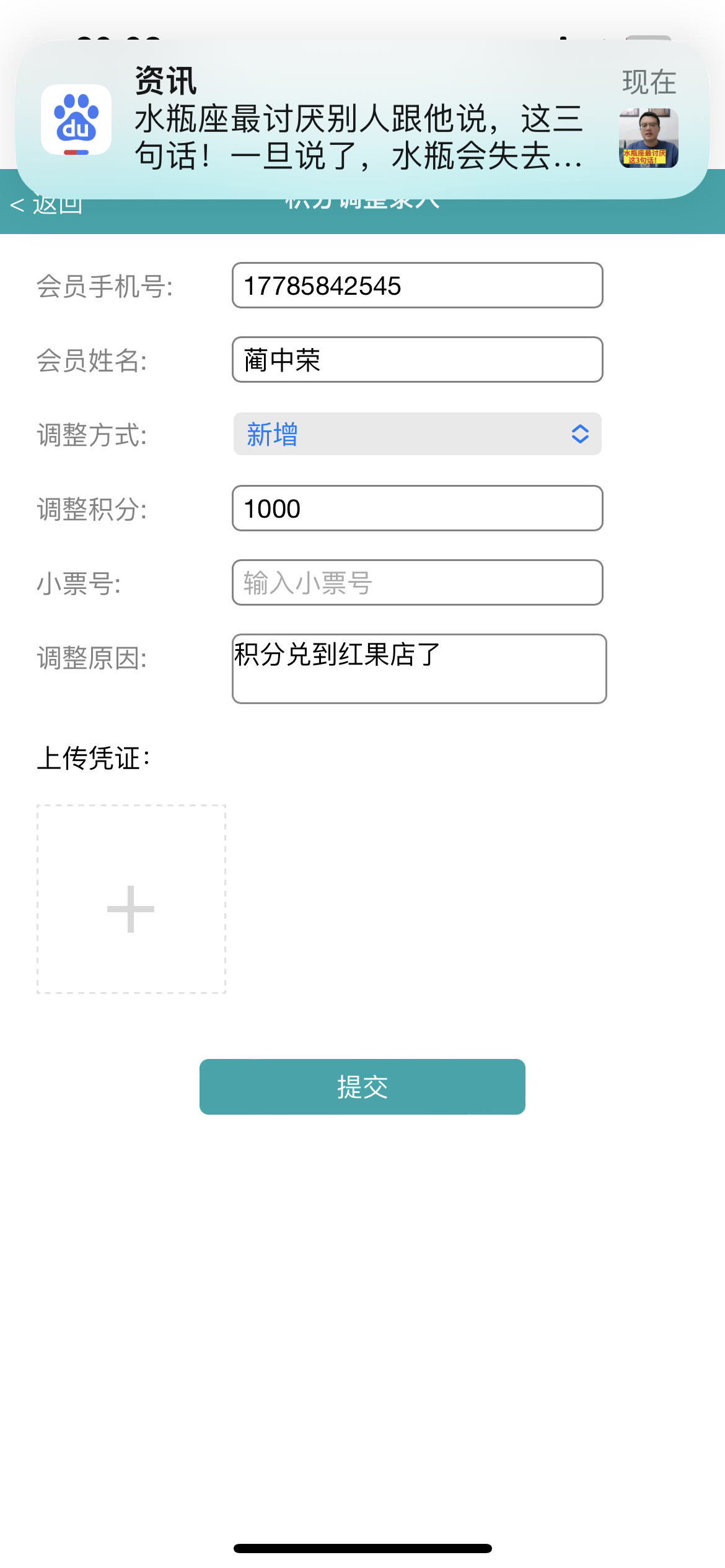Viewport: 725px width, 1568px height.
Task: Tap the 会员姓名 name field
Action: 417,360
